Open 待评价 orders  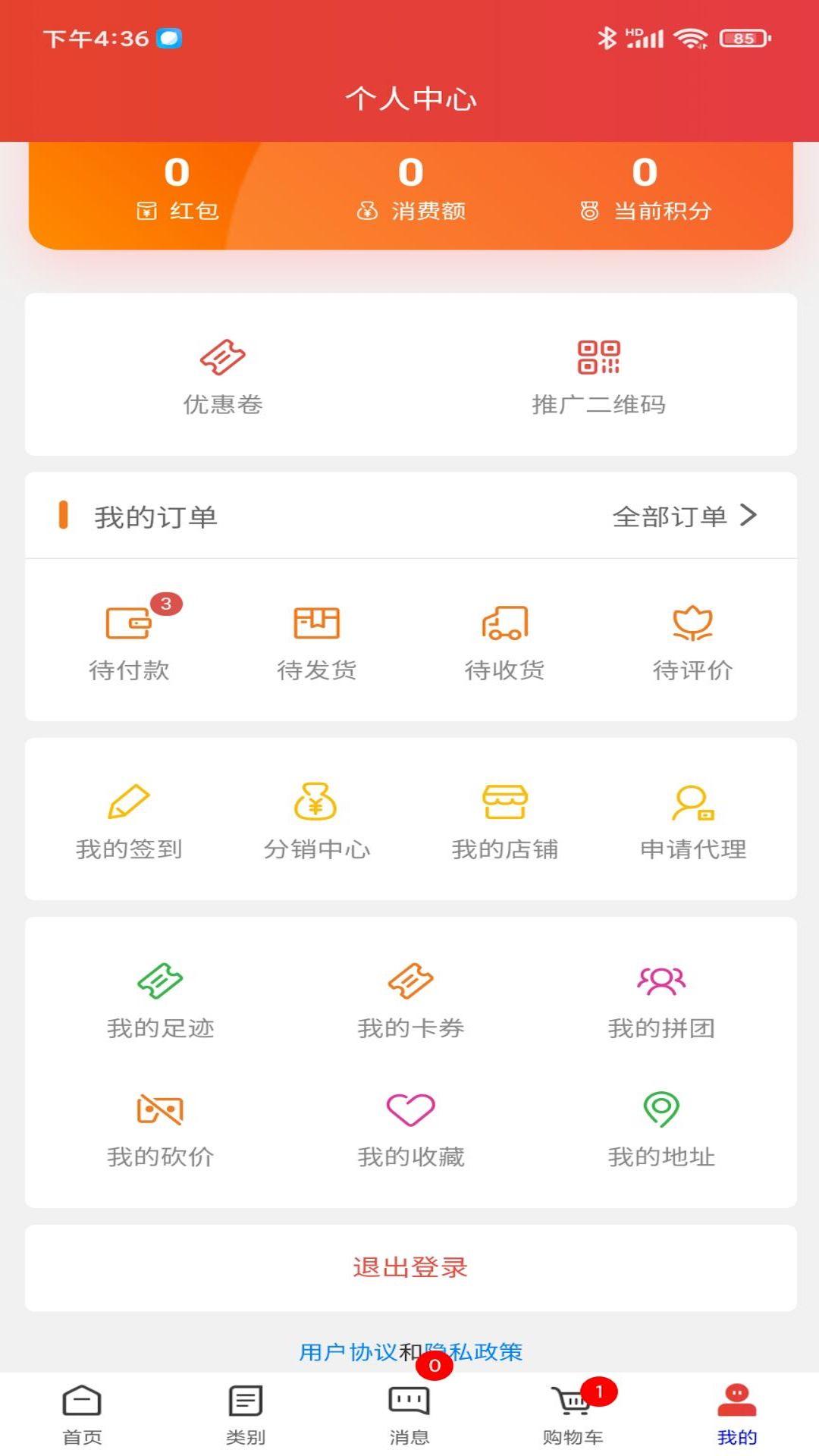coord(693,639)
